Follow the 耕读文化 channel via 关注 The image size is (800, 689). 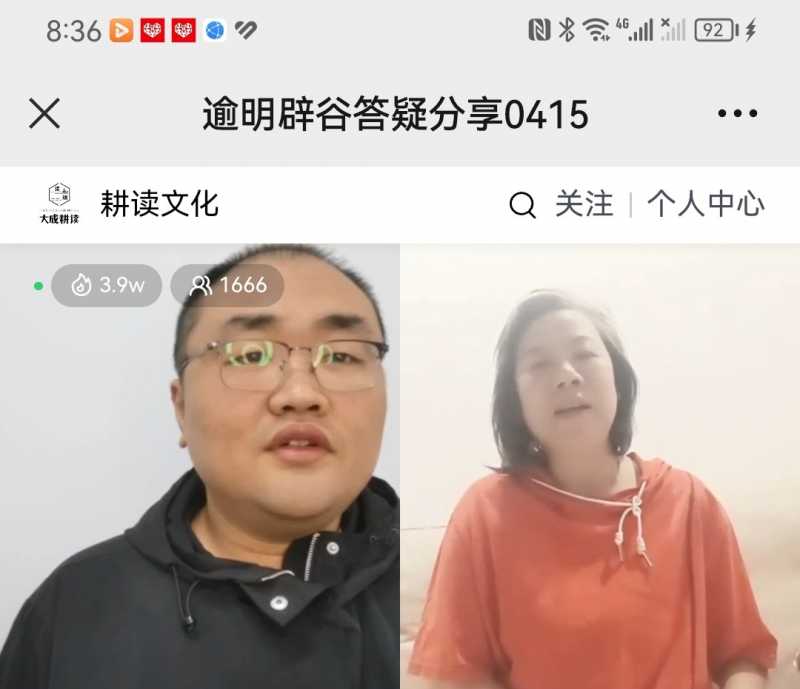click(x=584, y=205)
